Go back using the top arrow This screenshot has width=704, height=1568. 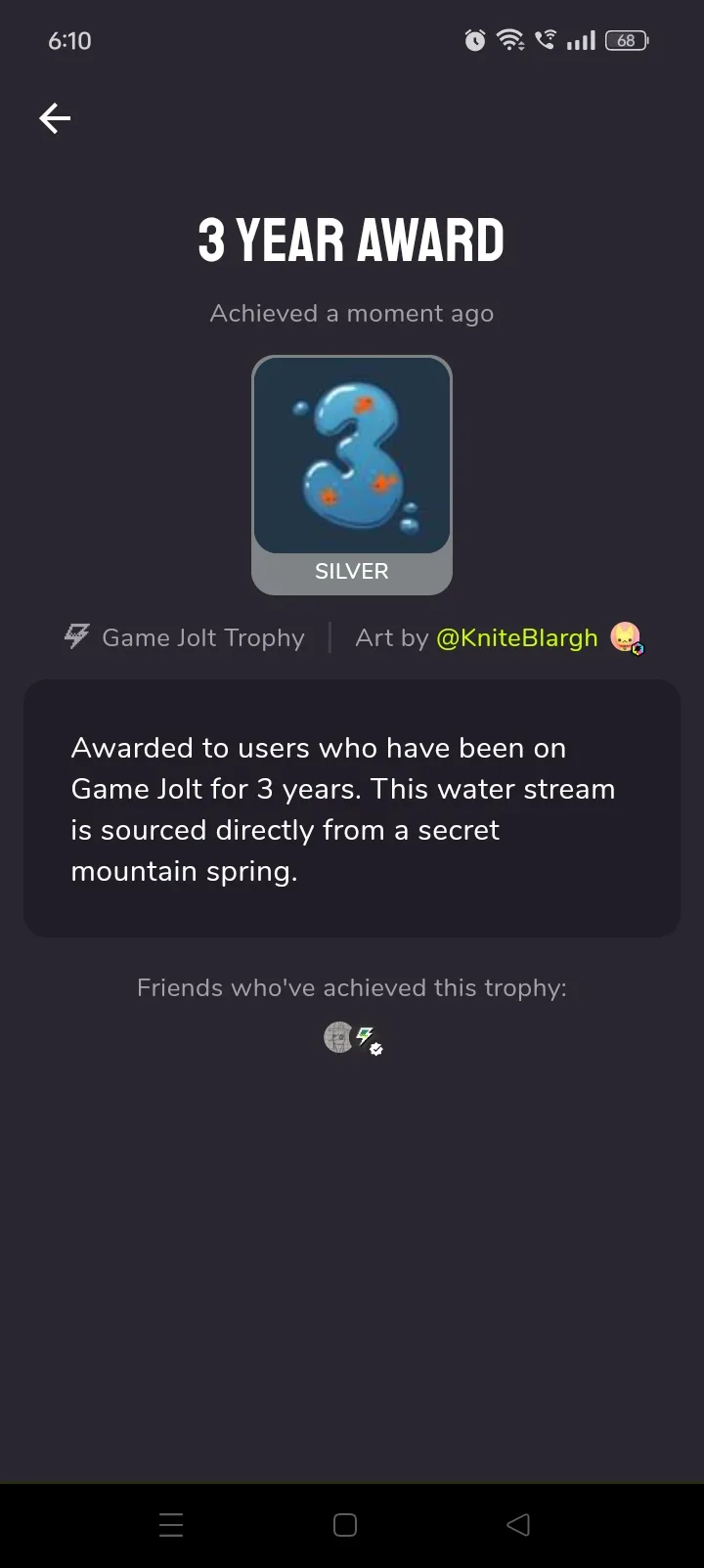(55, 118)
